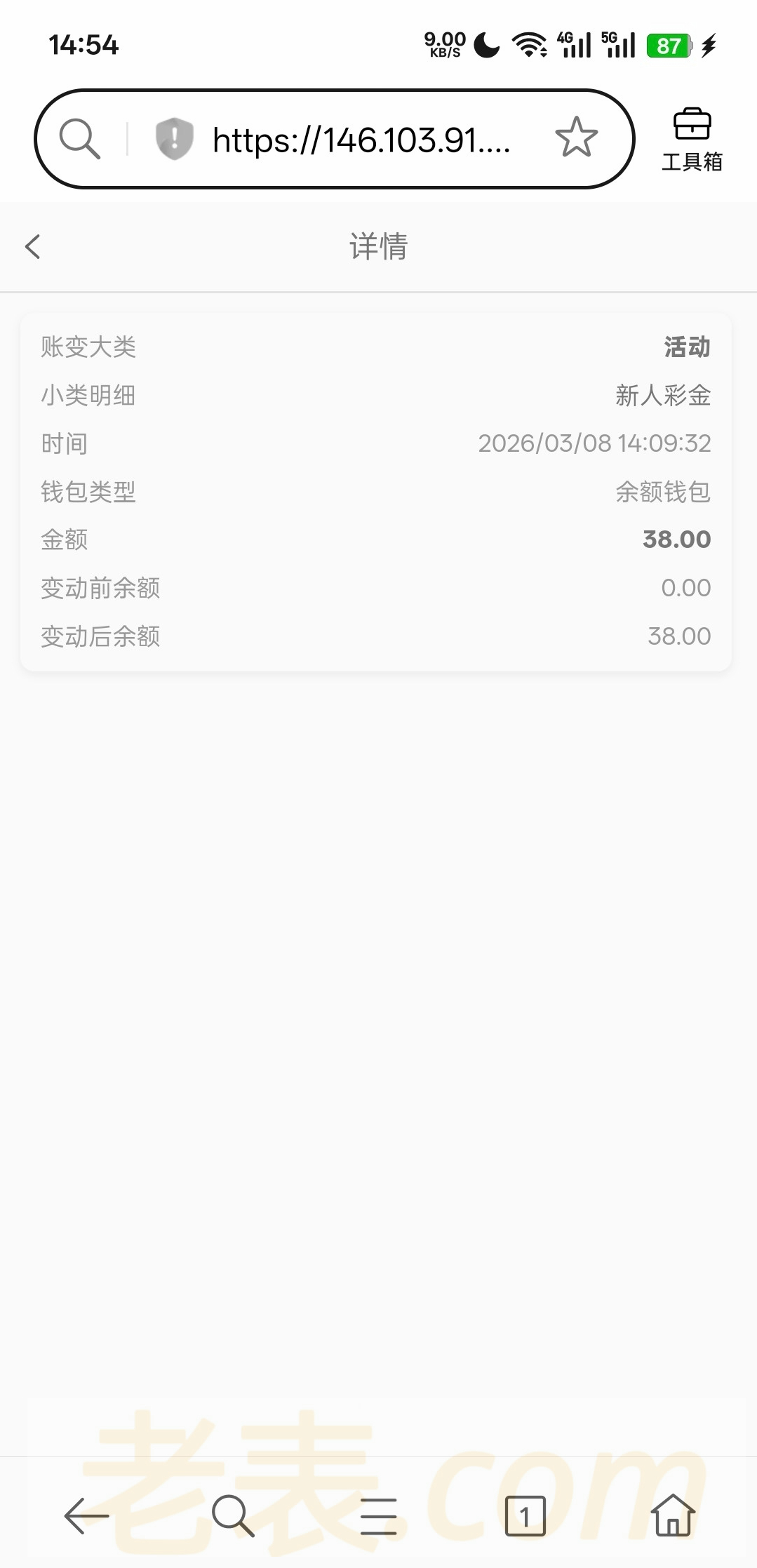Open the browser menu button
The height and width of the screenshot is (1568, 757).
click(378, 1515)
